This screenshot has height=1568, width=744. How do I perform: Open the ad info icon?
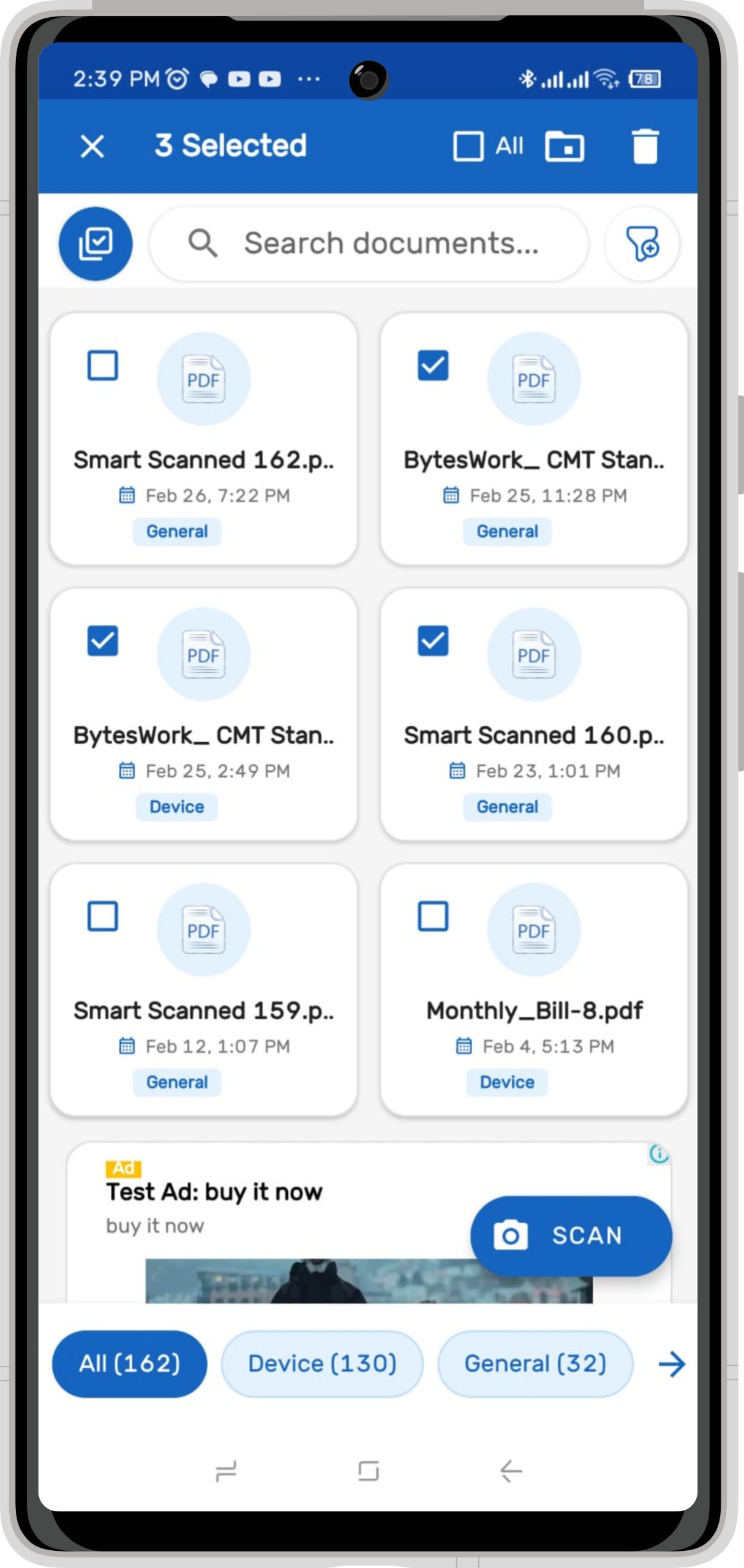click(659, 1154)
